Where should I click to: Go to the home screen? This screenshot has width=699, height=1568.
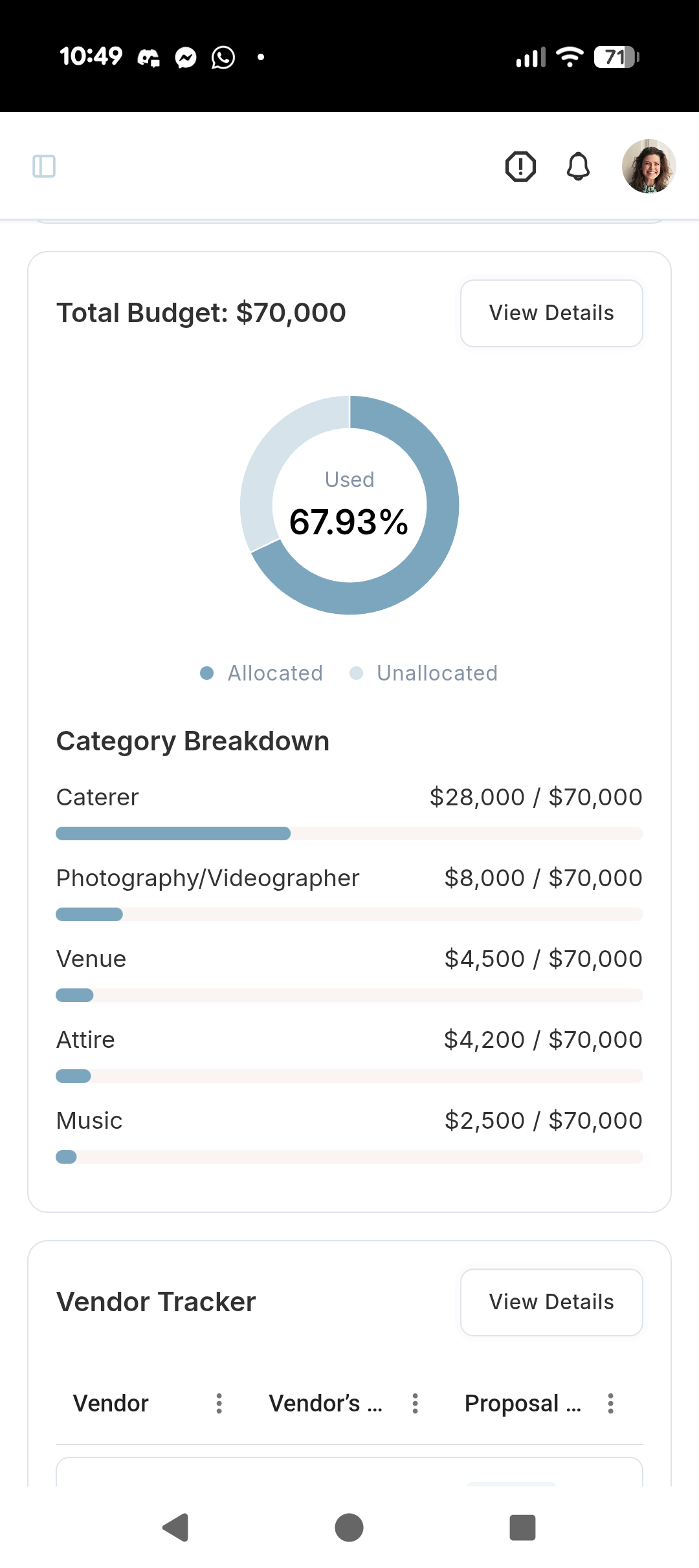[349, 1528]
